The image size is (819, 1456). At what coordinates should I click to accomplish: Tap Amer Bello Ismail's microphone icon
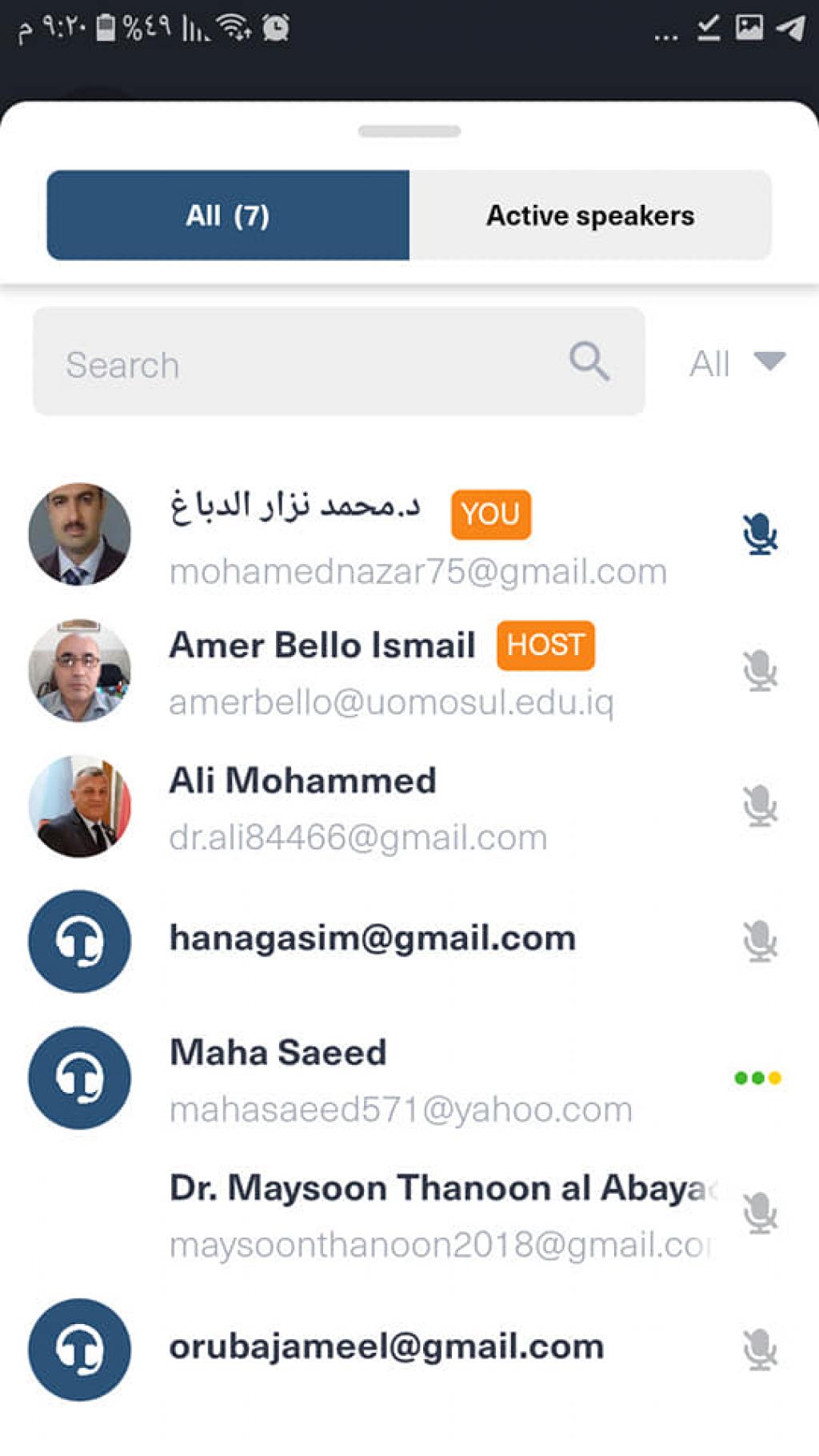pos(759,670)
